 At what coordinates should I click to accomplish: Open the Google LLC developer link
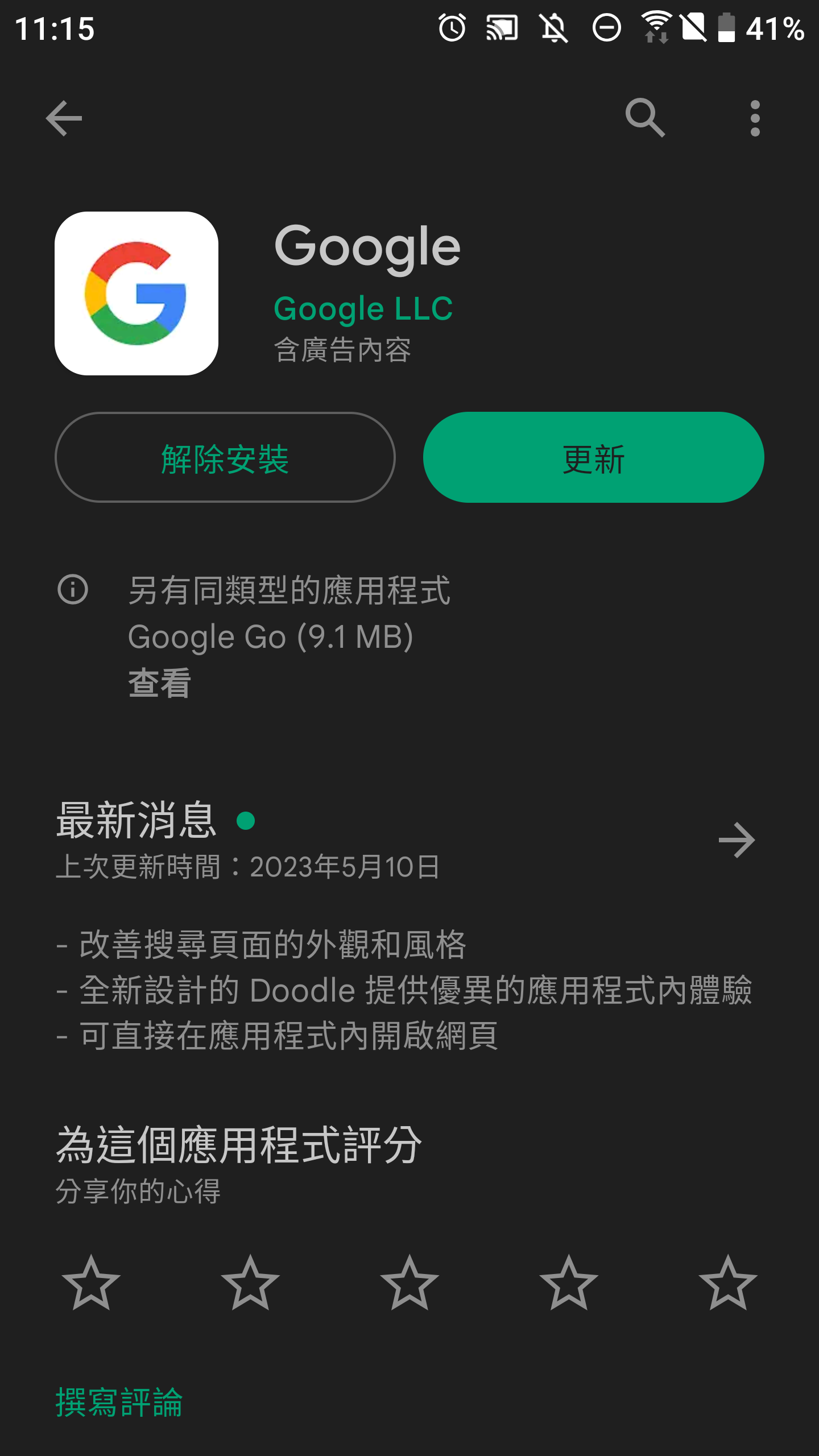[363, 309]
